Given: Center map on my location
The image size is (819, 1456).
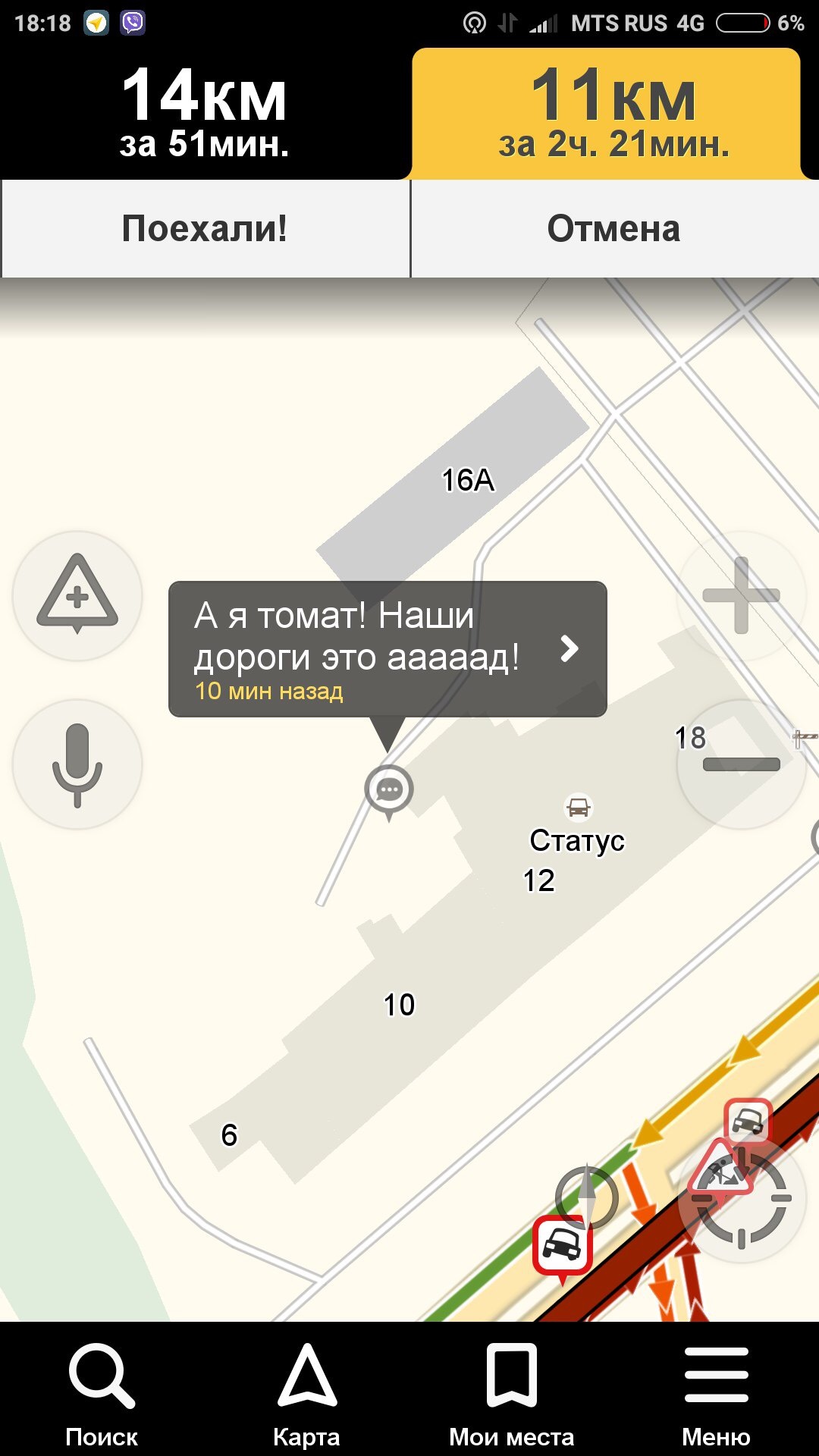Looking at the screenshot, I should [741, 1198].
